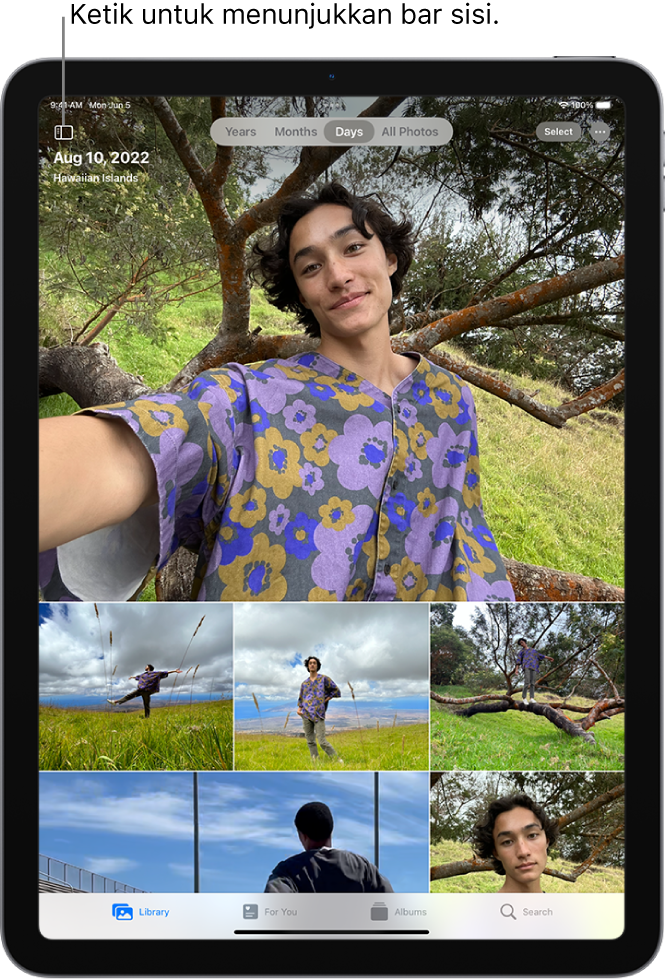Screen dimensions: 665x979
Task: Switch to Years view
Action: (x=240, y=132)
